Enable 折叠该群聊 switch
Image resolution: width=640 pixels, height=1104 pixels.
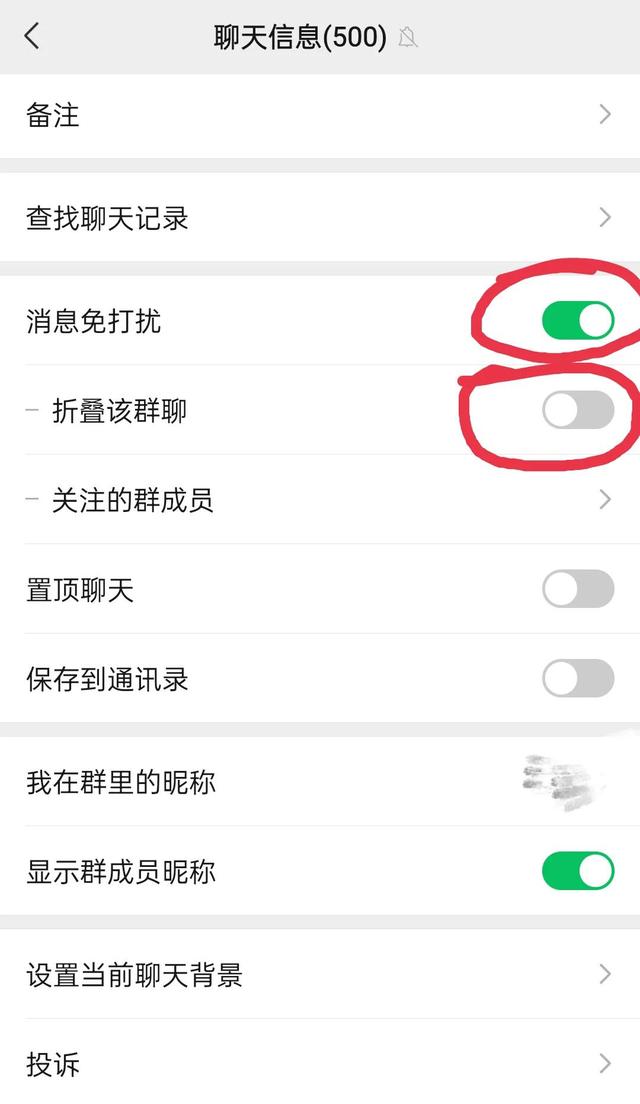click(577, 410)
